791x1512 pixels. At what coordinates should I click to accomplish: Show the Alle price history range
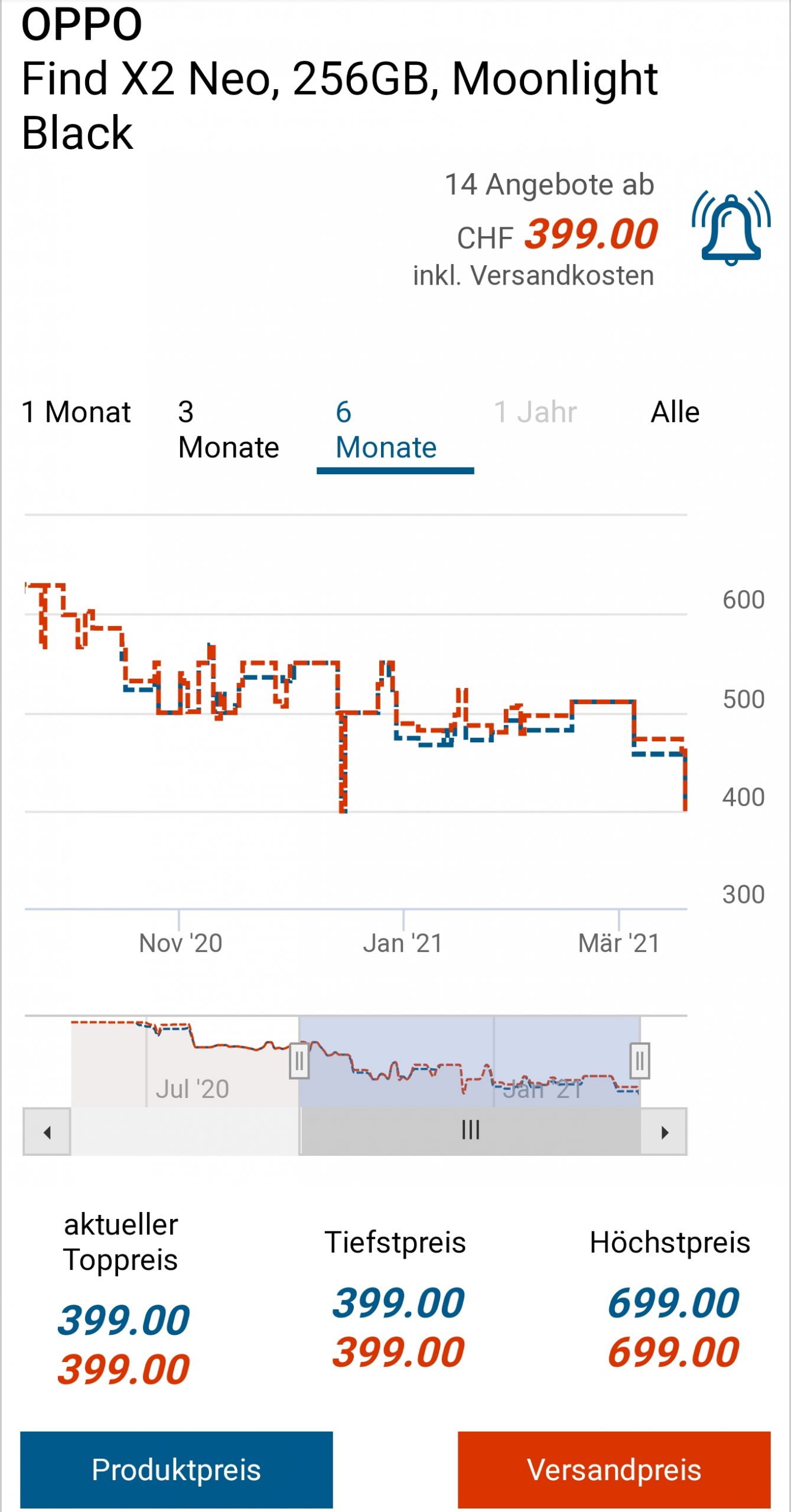click(675, 412)
